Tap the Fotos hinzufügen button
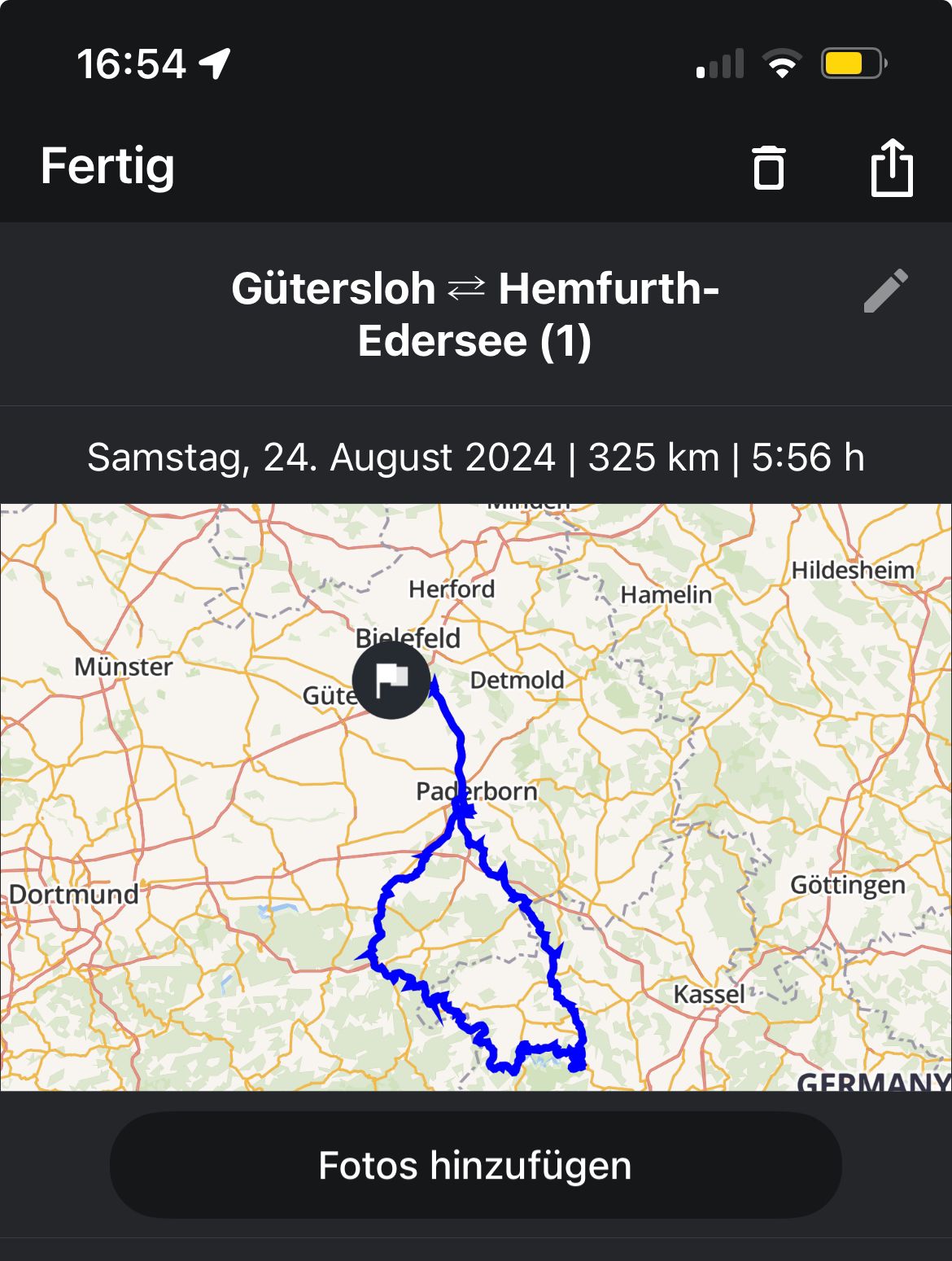This screenshot has width=952, height=1261. pos(475,1165)
